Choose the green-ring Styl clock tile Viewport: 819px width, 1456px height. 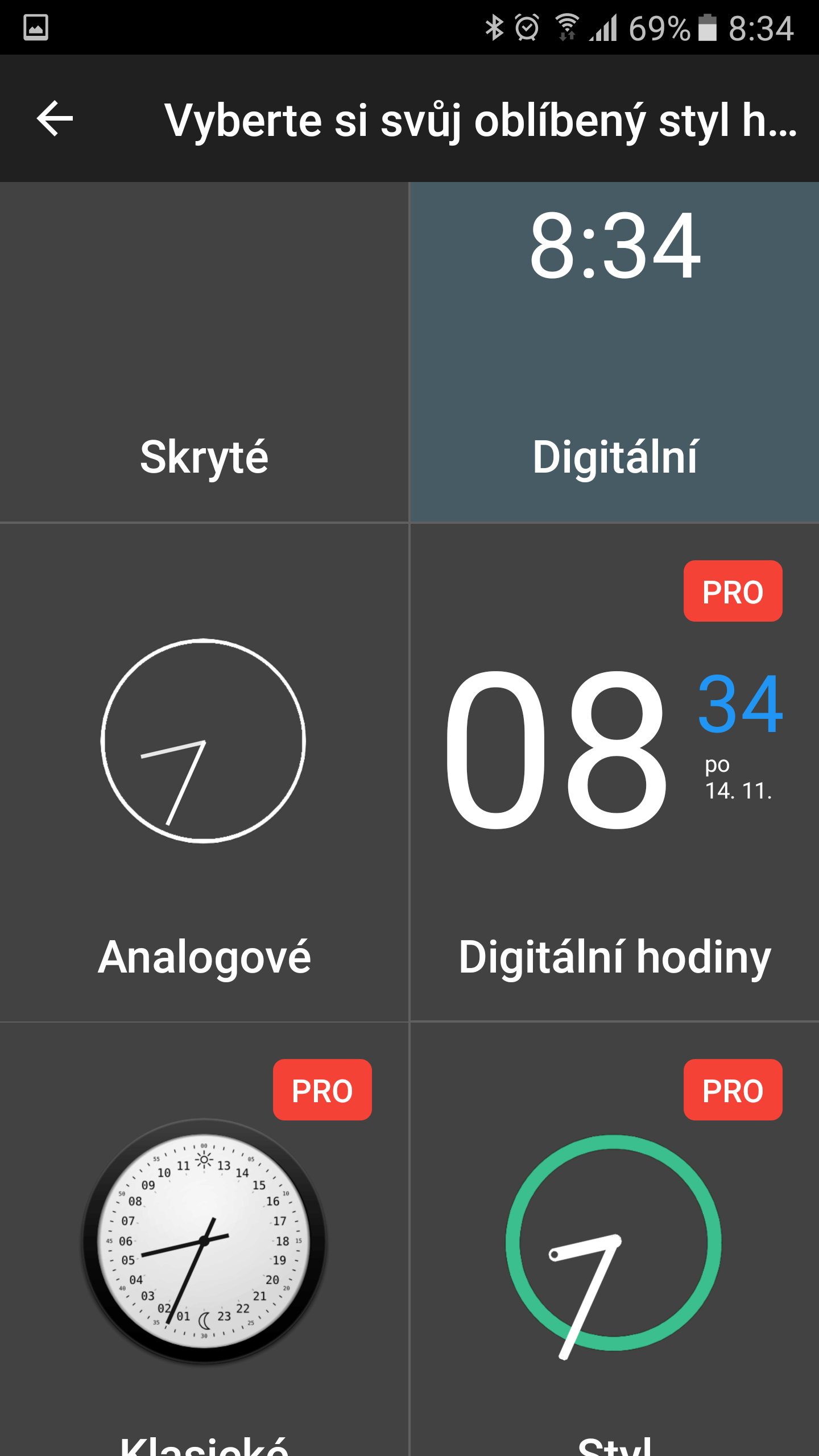pos(615,1240)
